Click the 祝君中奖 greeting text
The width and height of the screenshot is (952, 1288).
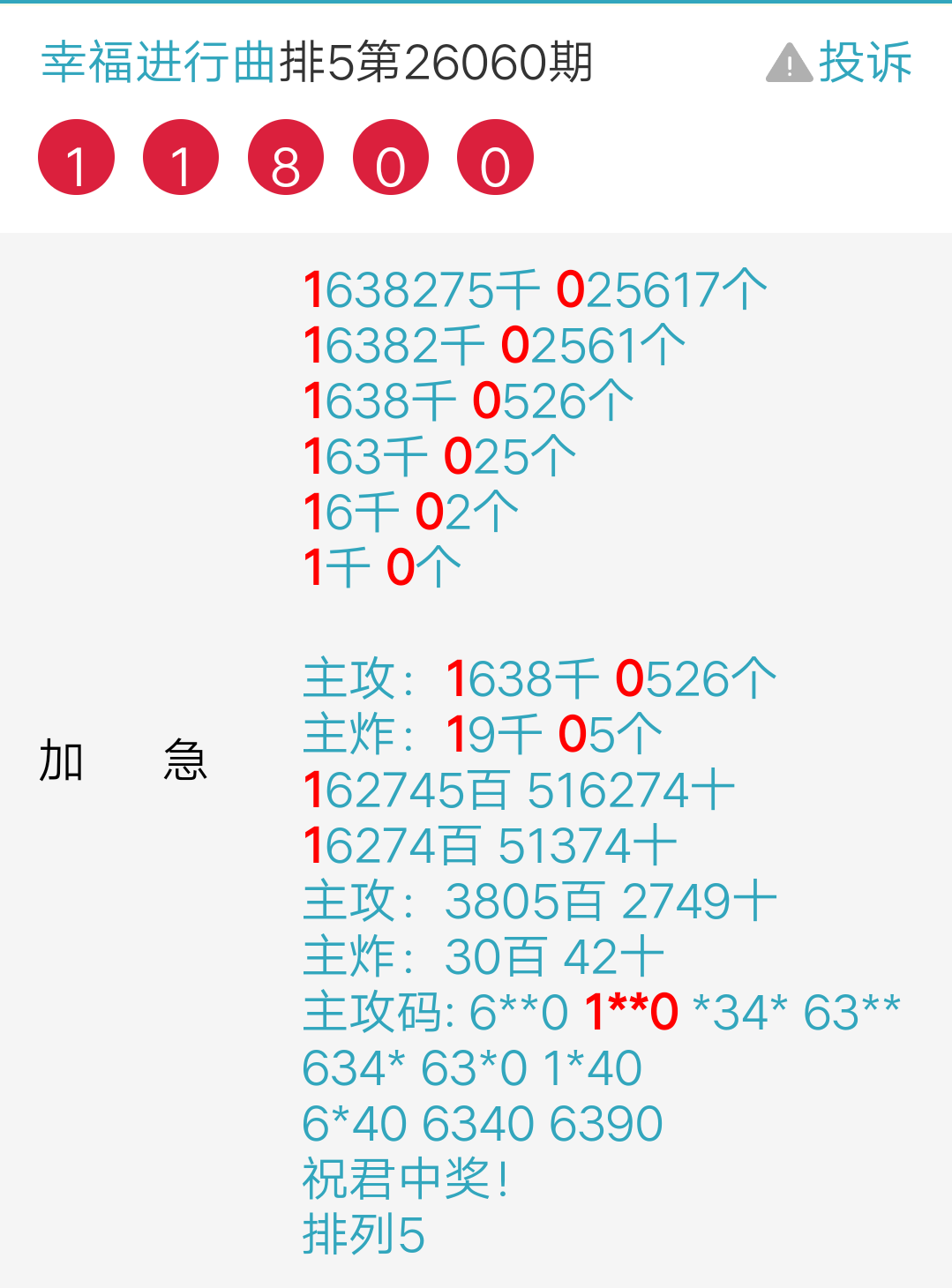(406, 1179)
